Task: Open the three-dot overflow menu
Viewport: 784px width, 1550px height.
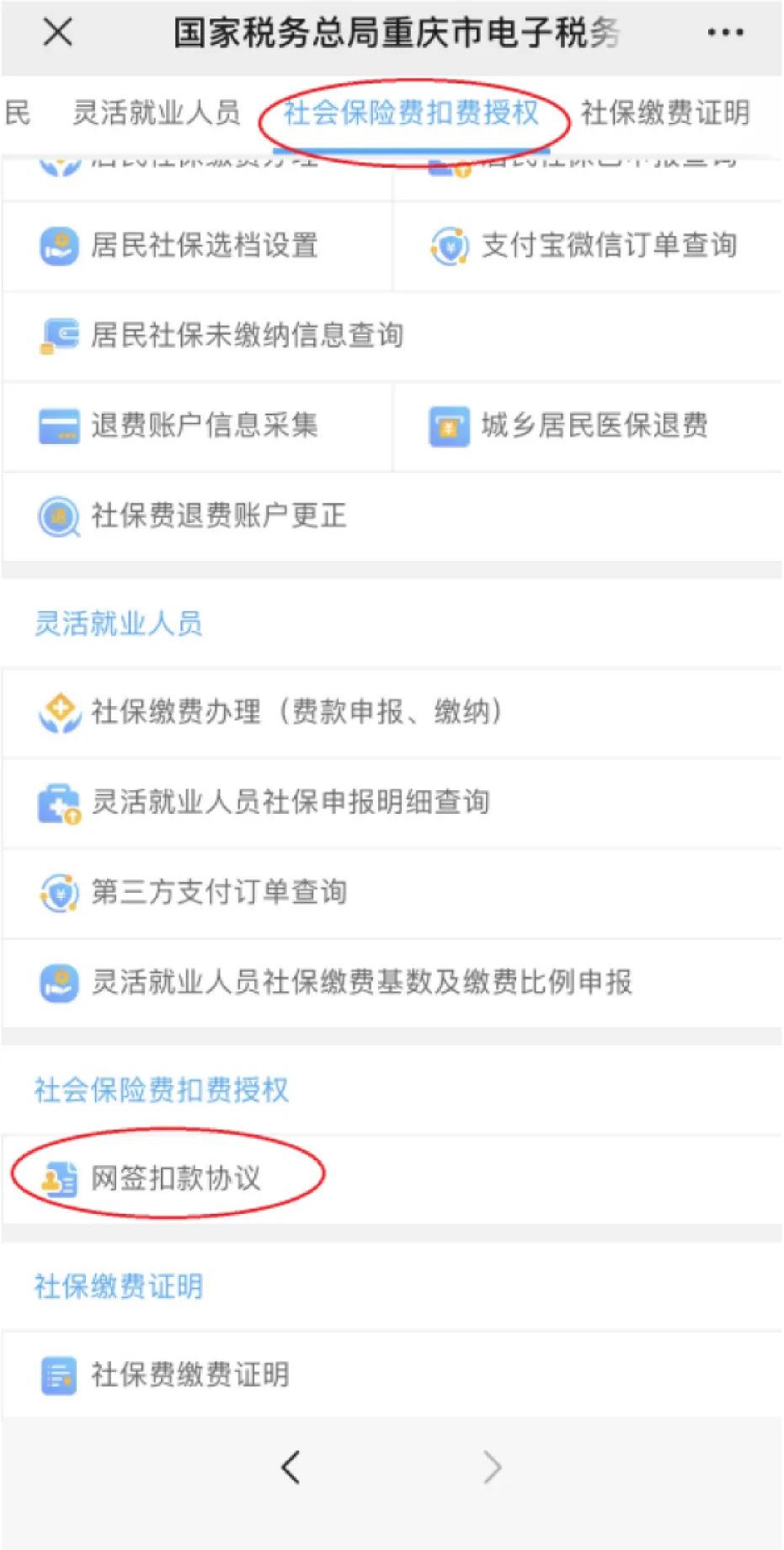Action: (724, 33)
